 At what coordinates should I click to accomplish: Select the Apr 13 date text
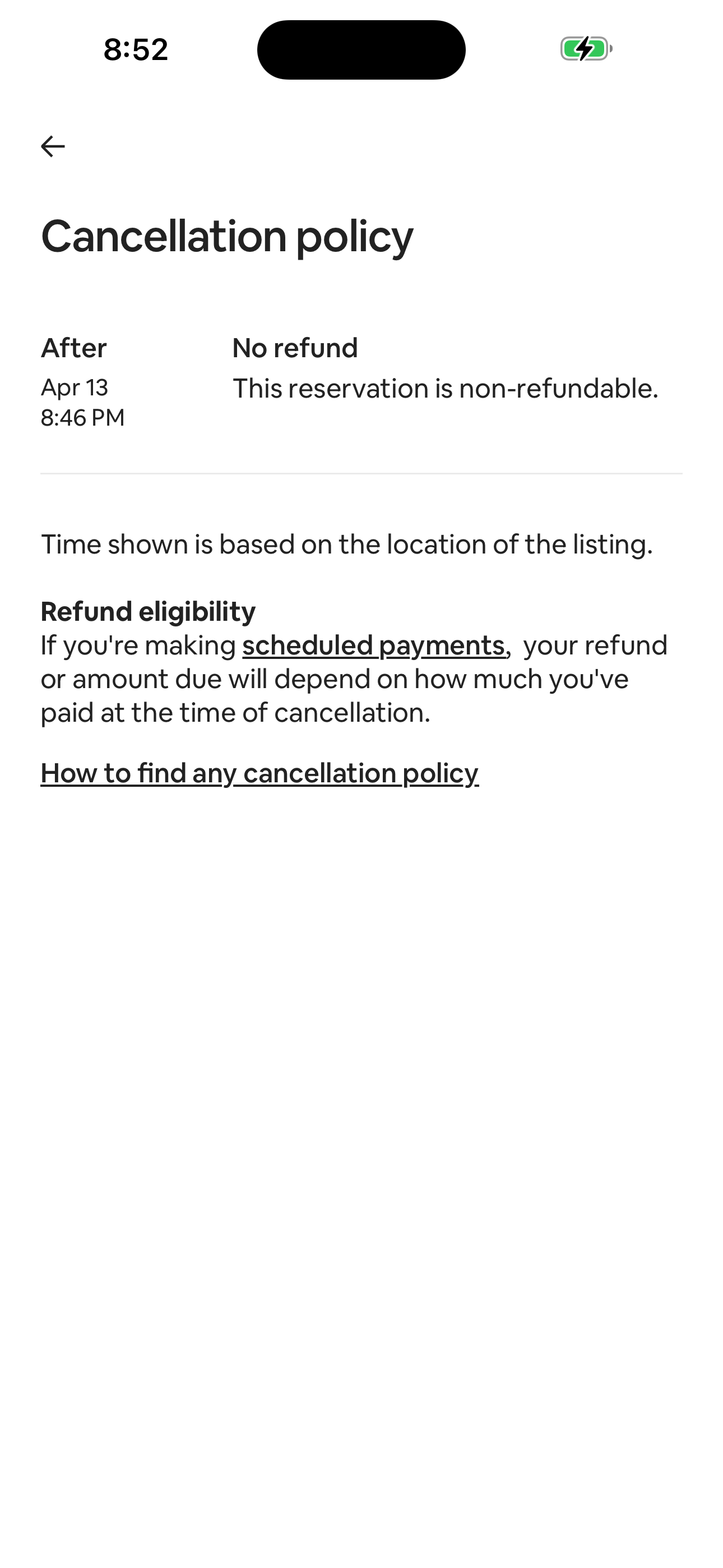point(74,386)
